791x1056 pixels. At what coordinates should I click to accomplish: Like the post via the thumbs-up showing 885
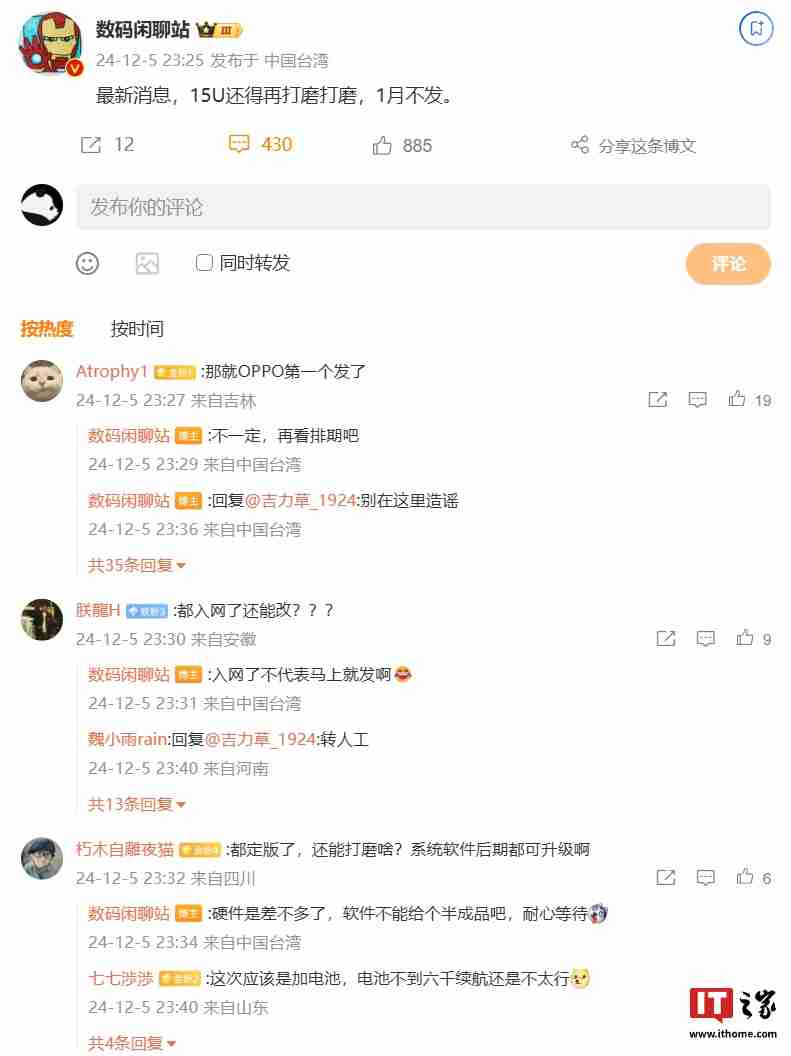pyautogui.click(x=383, y=145)
